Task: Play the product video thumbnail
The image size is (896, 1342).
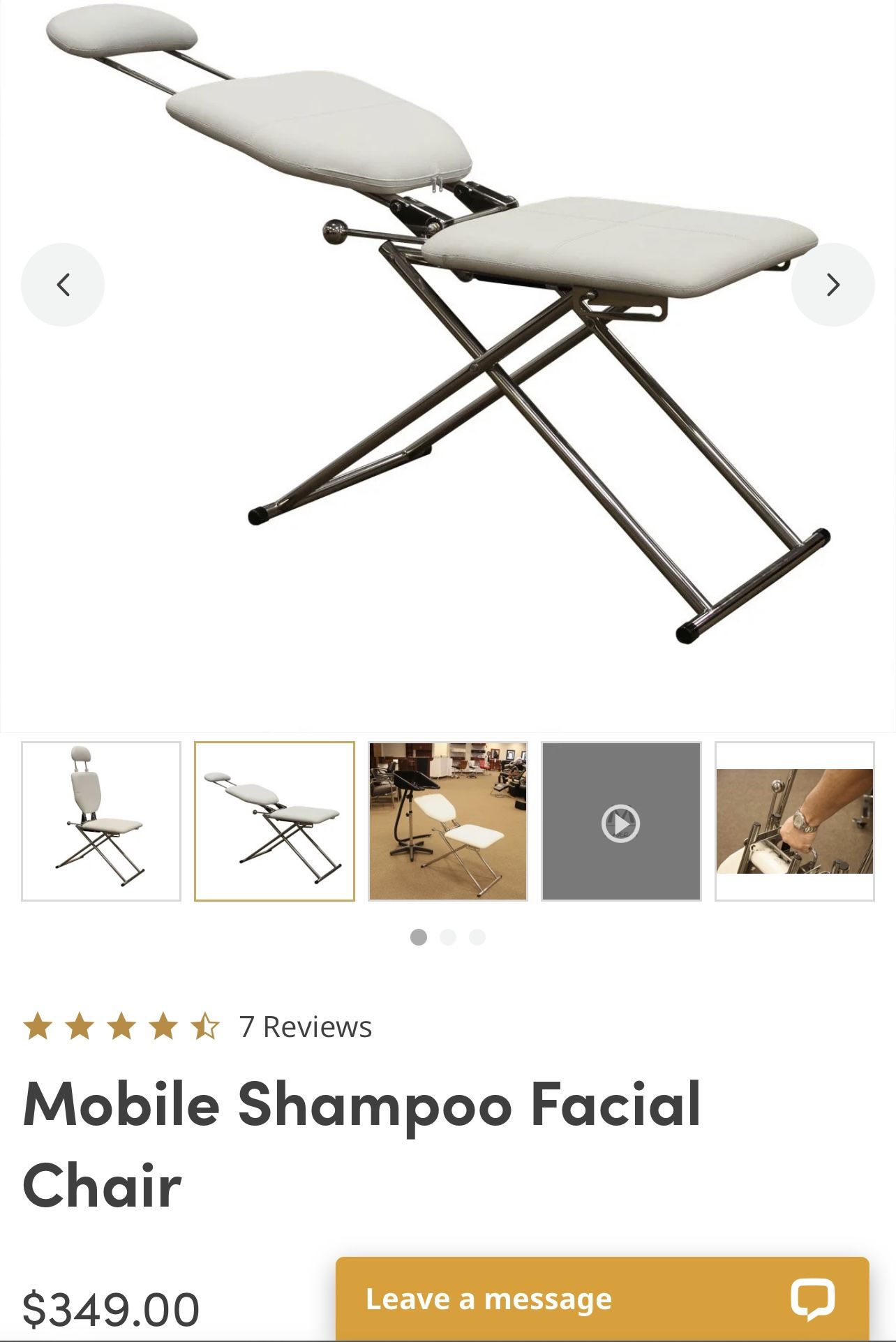Action: click(621, 822)
